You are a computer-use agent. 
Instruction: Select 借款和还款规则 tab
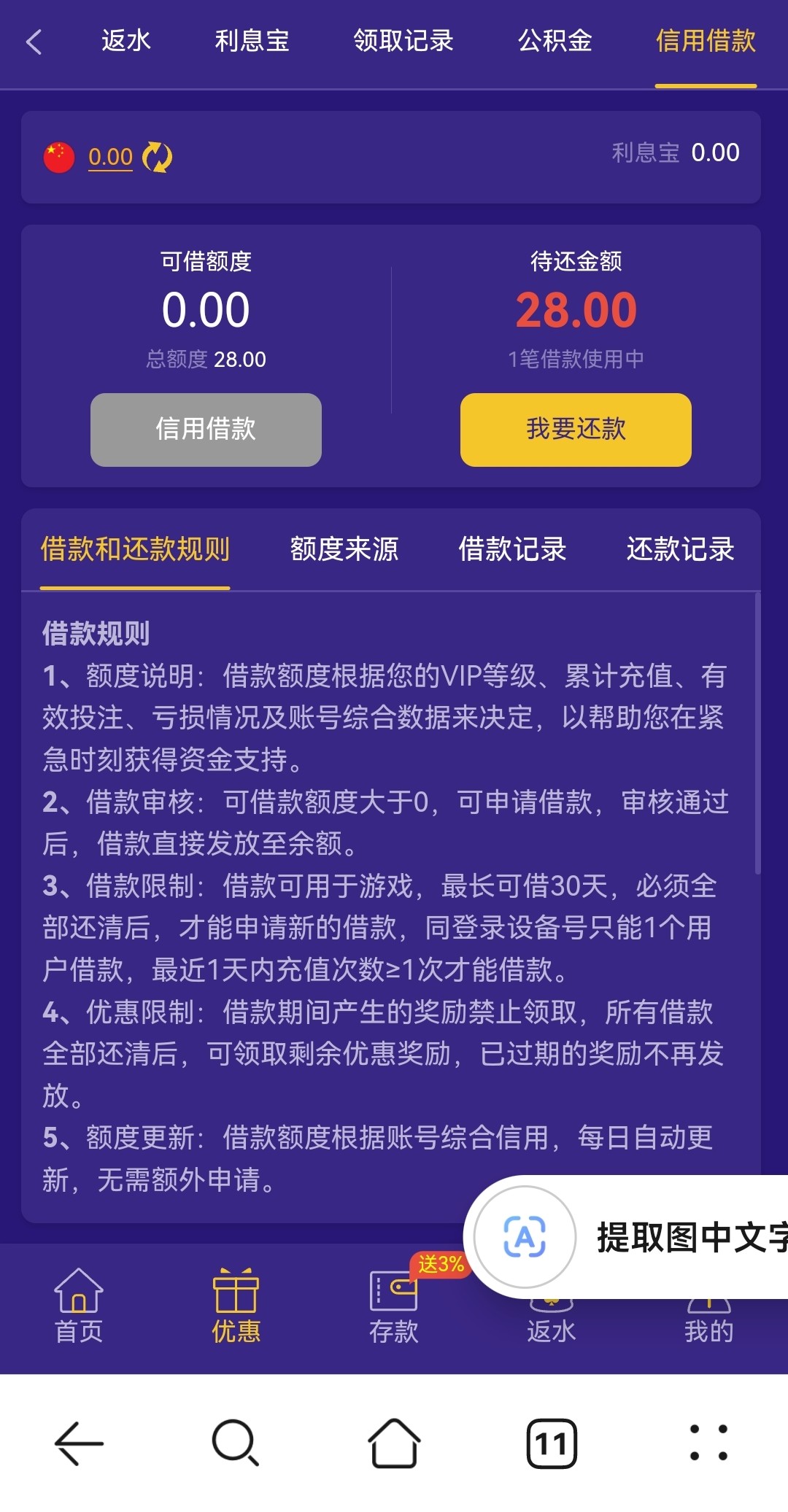135,549
